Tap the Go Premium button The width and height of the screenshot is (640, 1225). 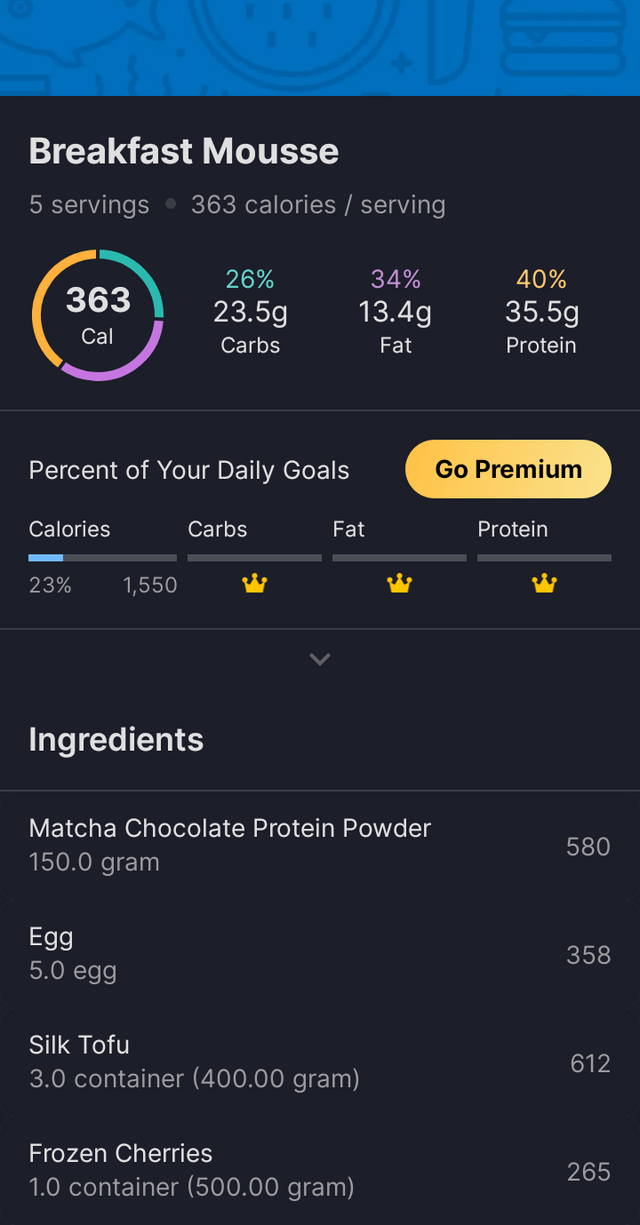[x=508, y=469]
